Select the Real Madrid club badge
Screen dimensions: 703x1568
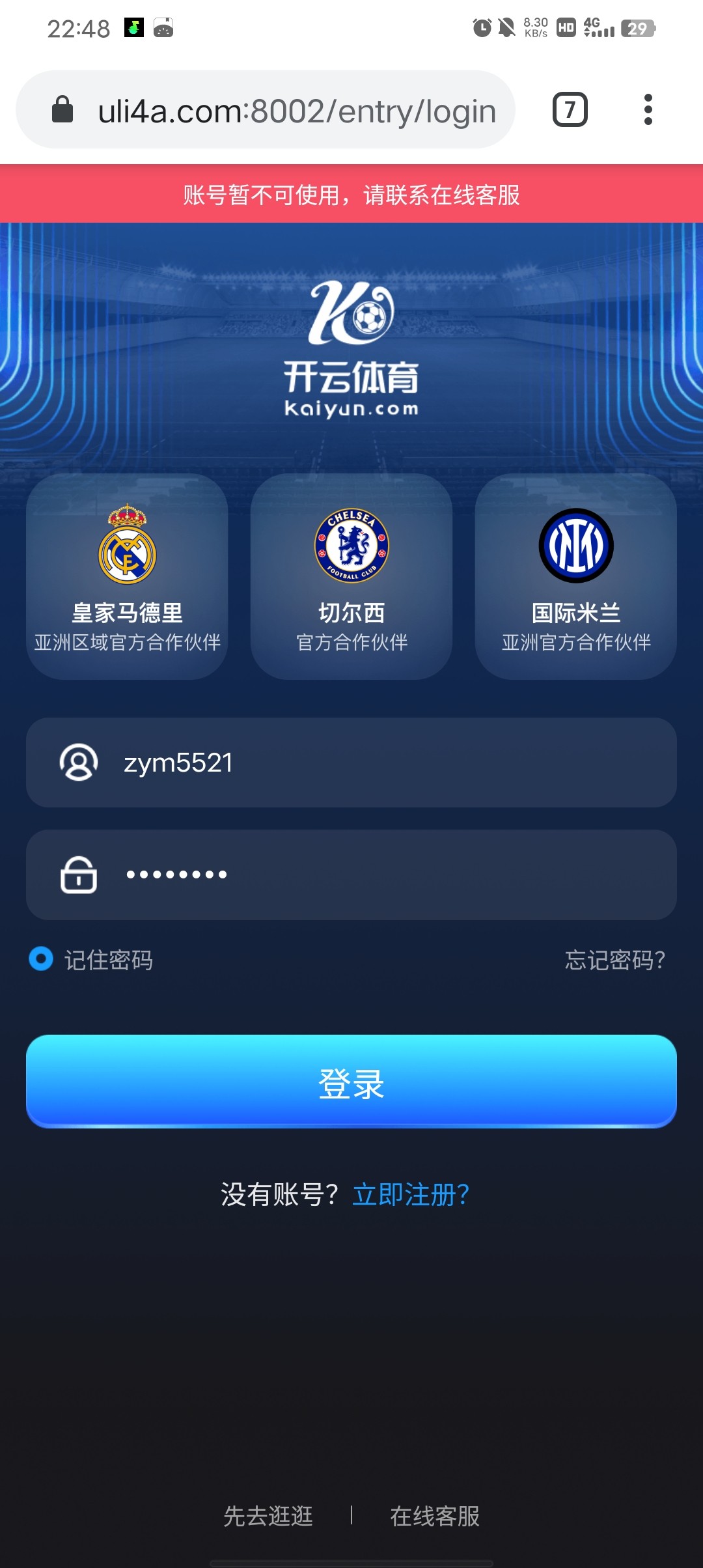click(126, 547)
